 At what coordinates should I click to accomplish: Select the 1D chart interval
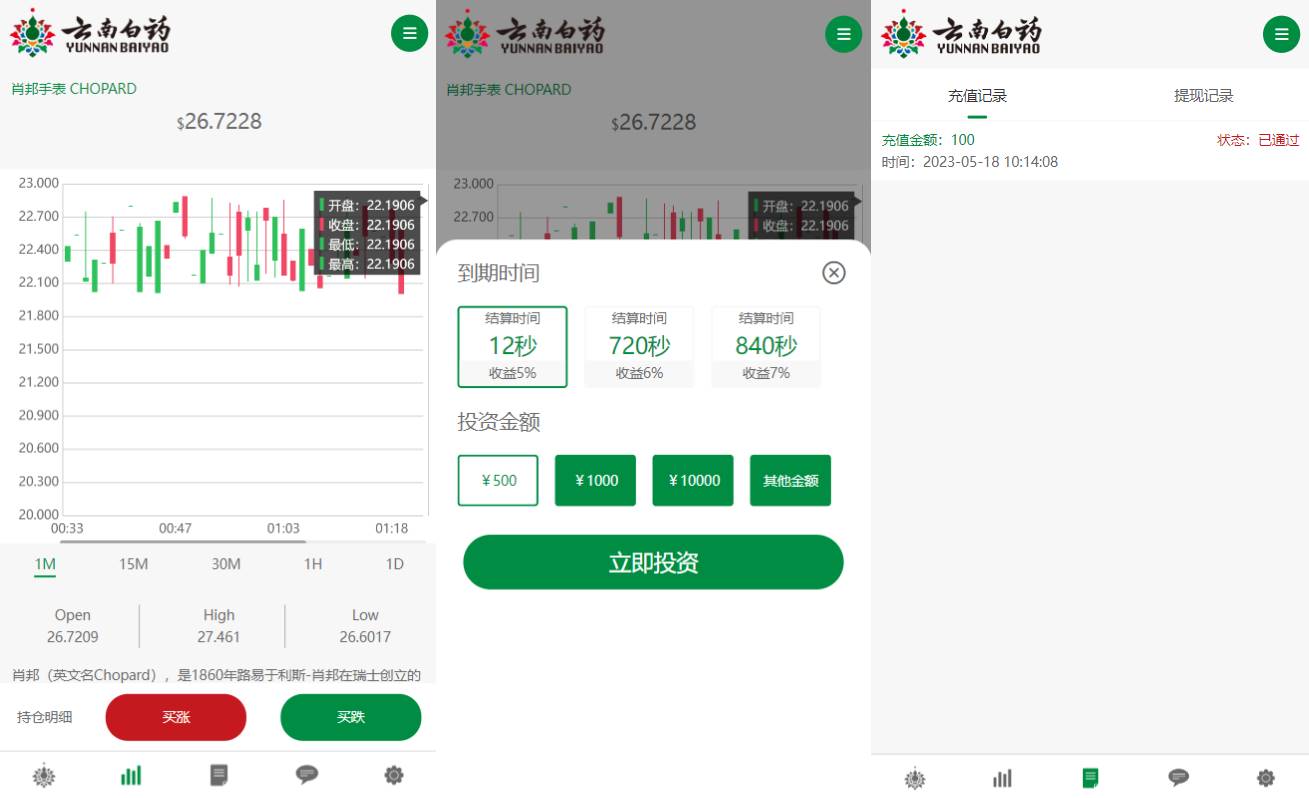point(395,564)
